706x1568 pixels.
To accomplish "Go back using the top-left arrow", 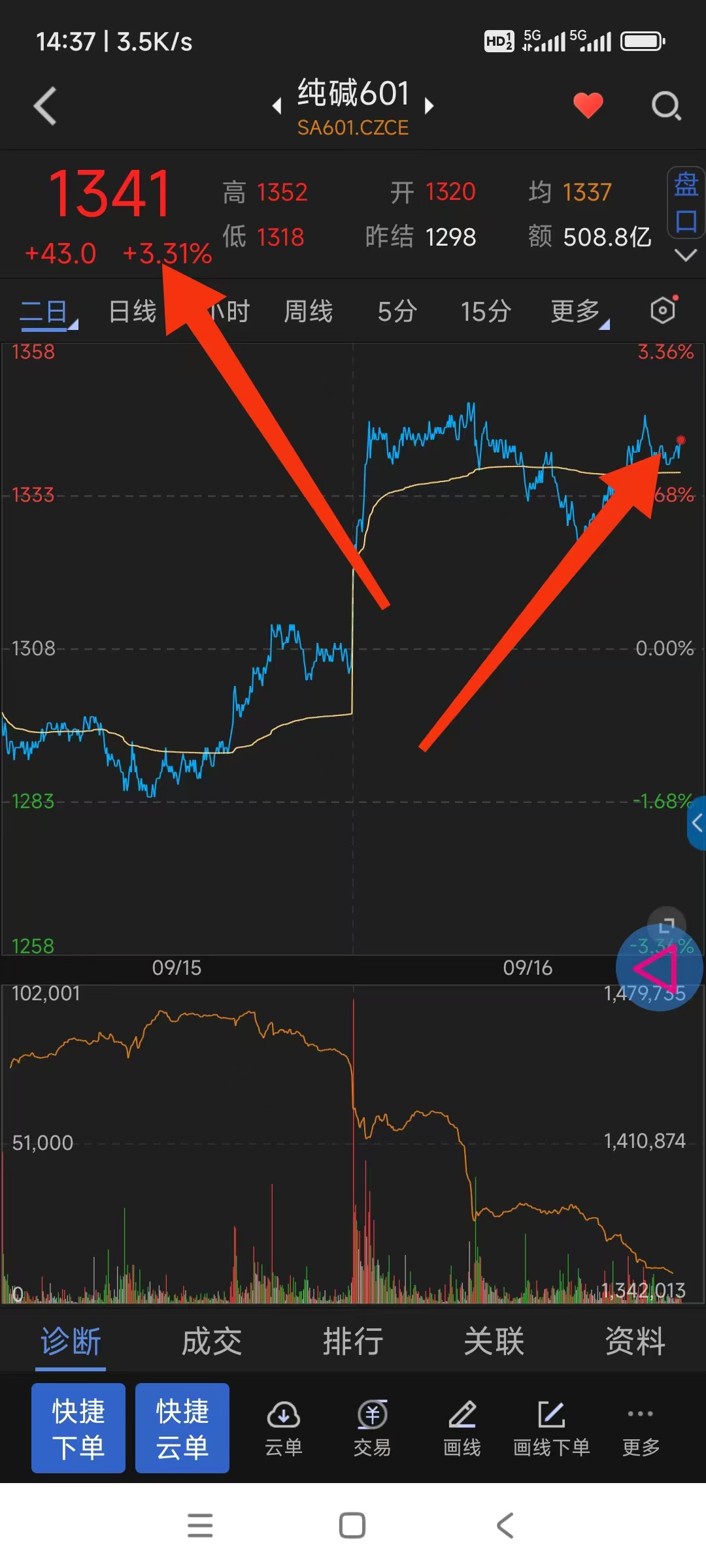I will [45, 105].
